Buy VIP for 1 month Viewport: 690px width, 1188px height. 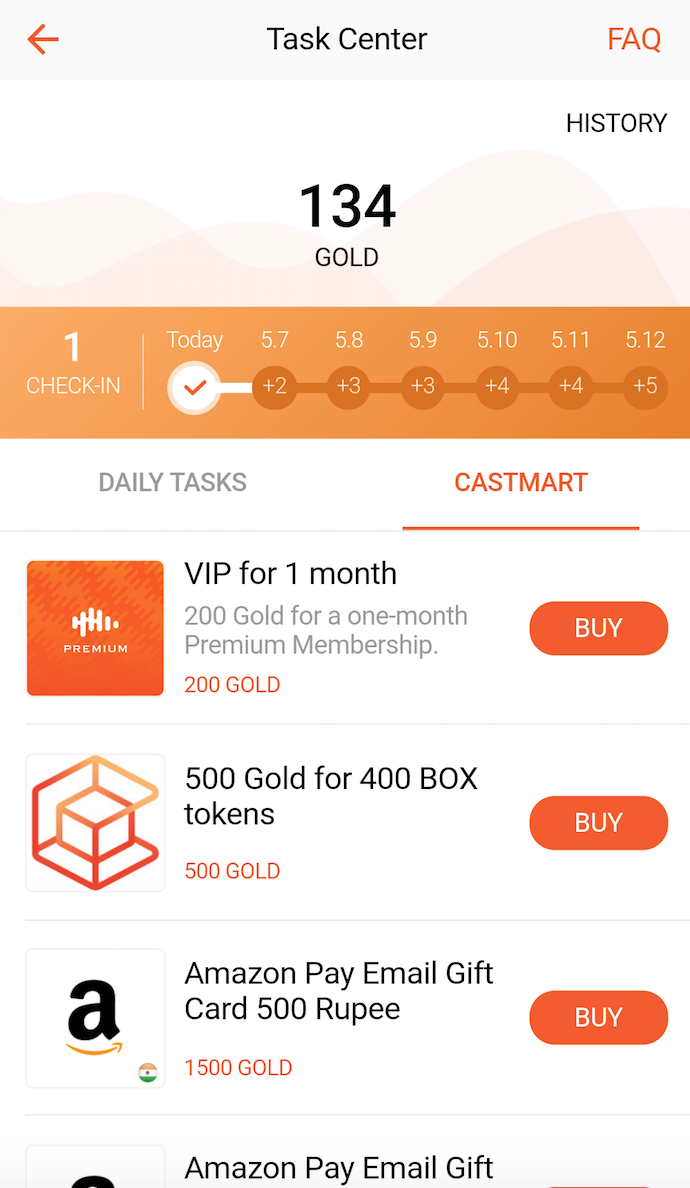click(598, 628)
